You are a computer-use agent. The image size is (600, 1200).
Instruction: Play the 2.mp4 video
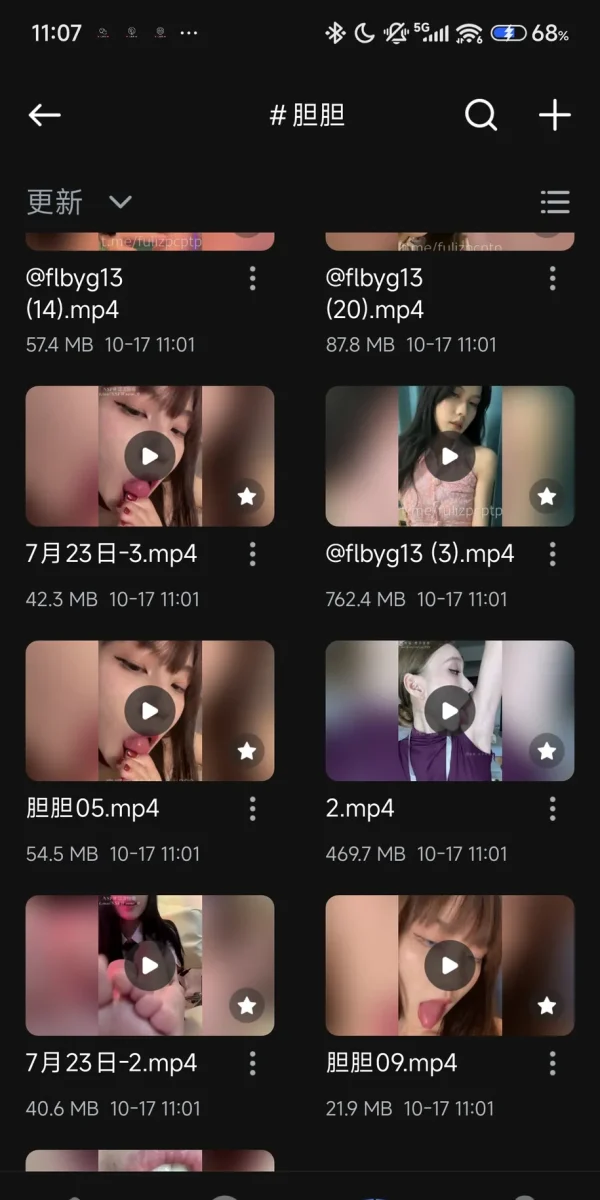(x=449, y=711)
